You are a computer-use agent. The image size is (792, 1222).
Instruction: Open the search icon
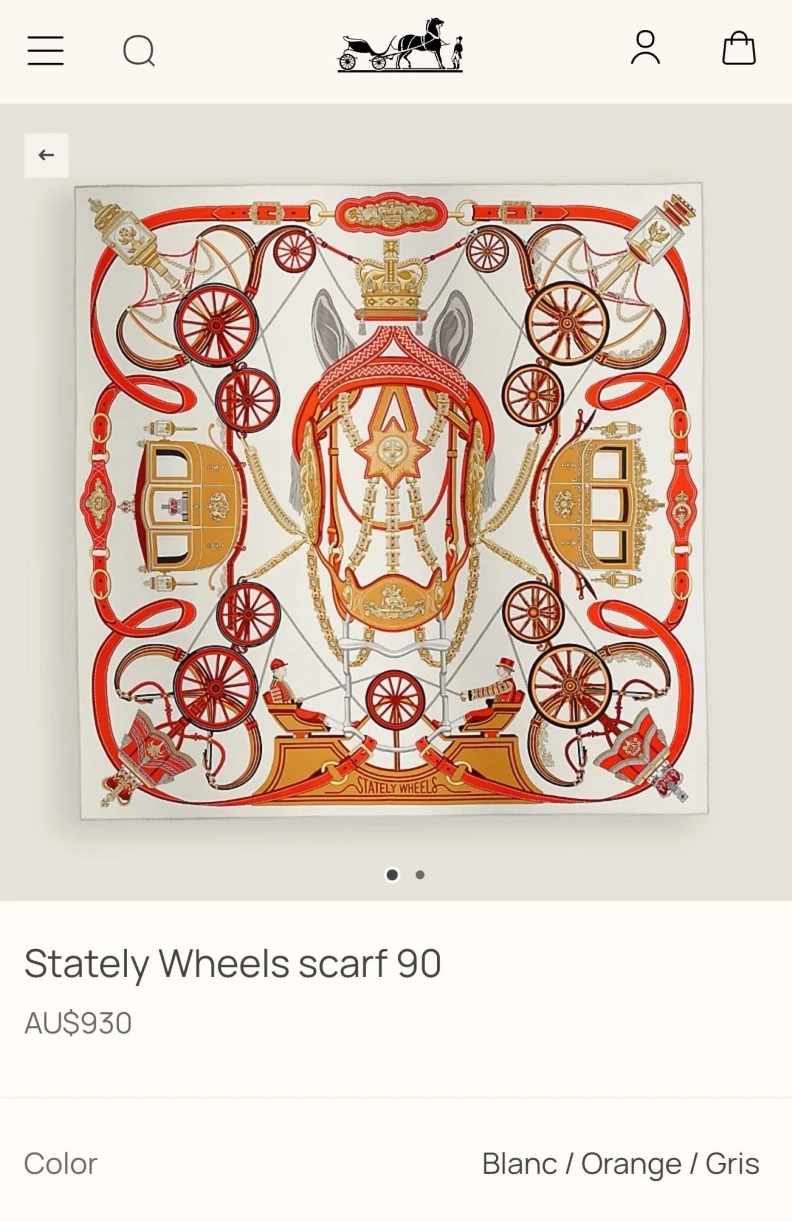point(139,50)
